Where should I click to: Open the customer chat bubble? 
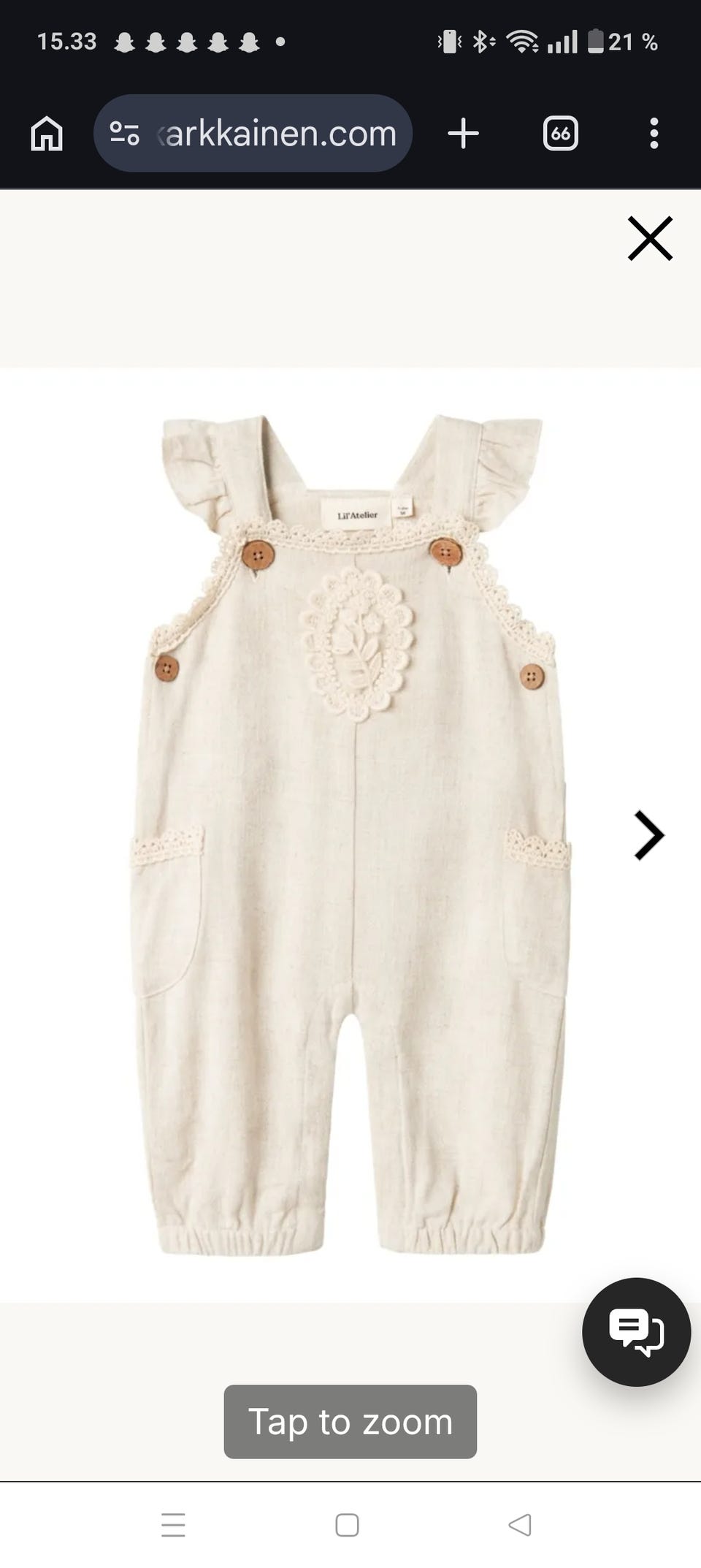point(636,1332)
